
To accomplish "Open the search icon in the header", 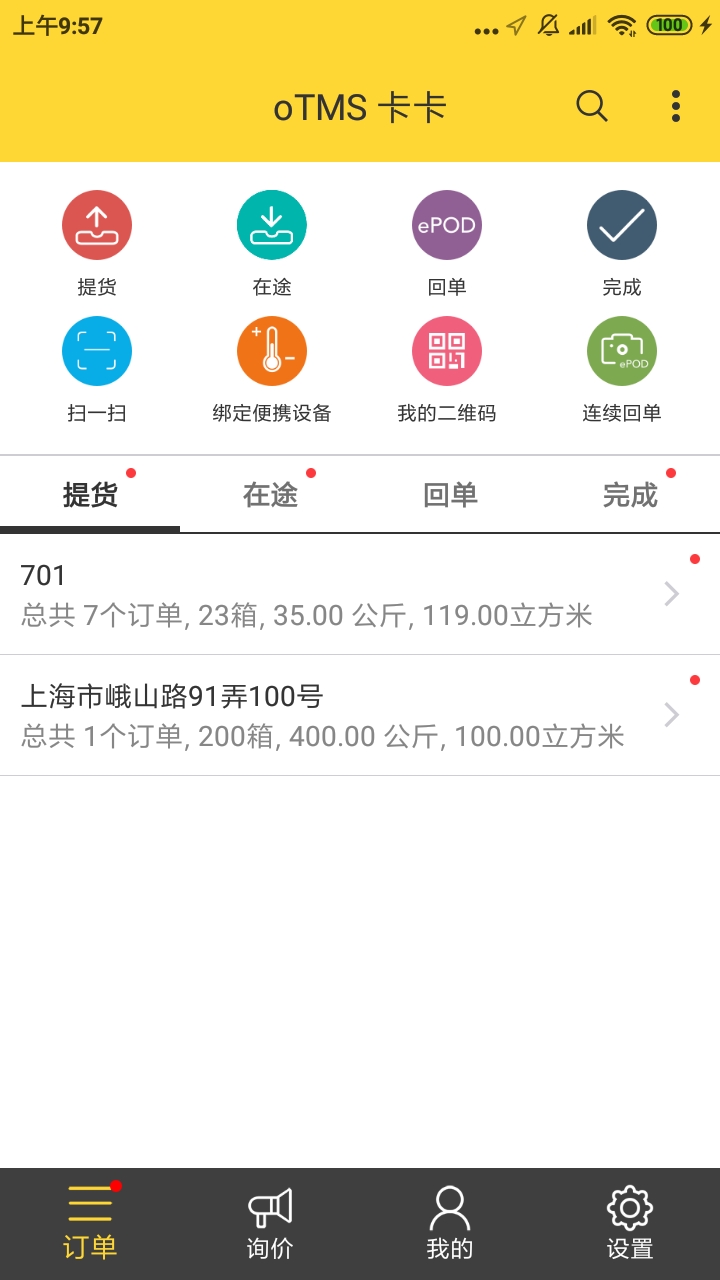I will [x=592, y=106].
